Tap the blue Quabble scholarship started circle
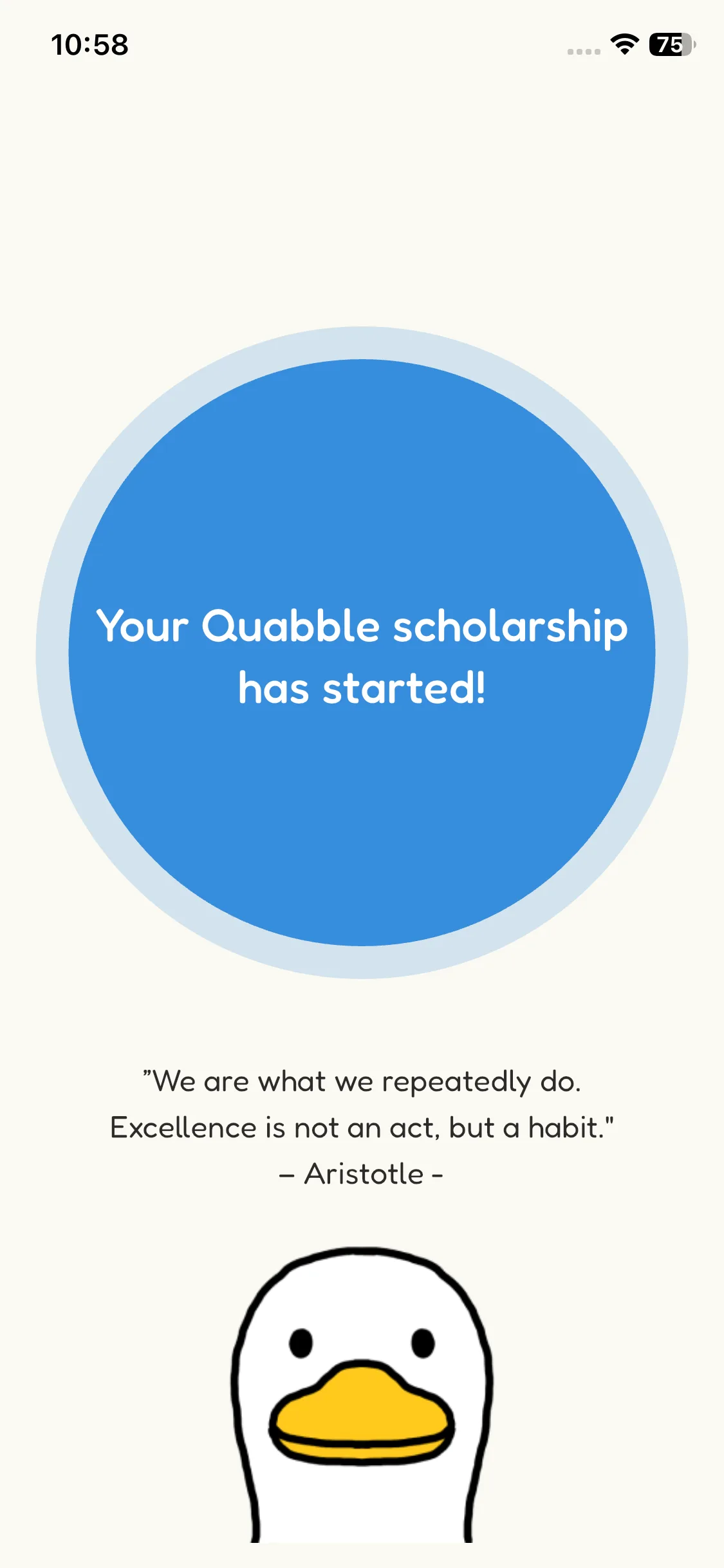This screenshot has width=724, height=1568. [x=362, y=653]
